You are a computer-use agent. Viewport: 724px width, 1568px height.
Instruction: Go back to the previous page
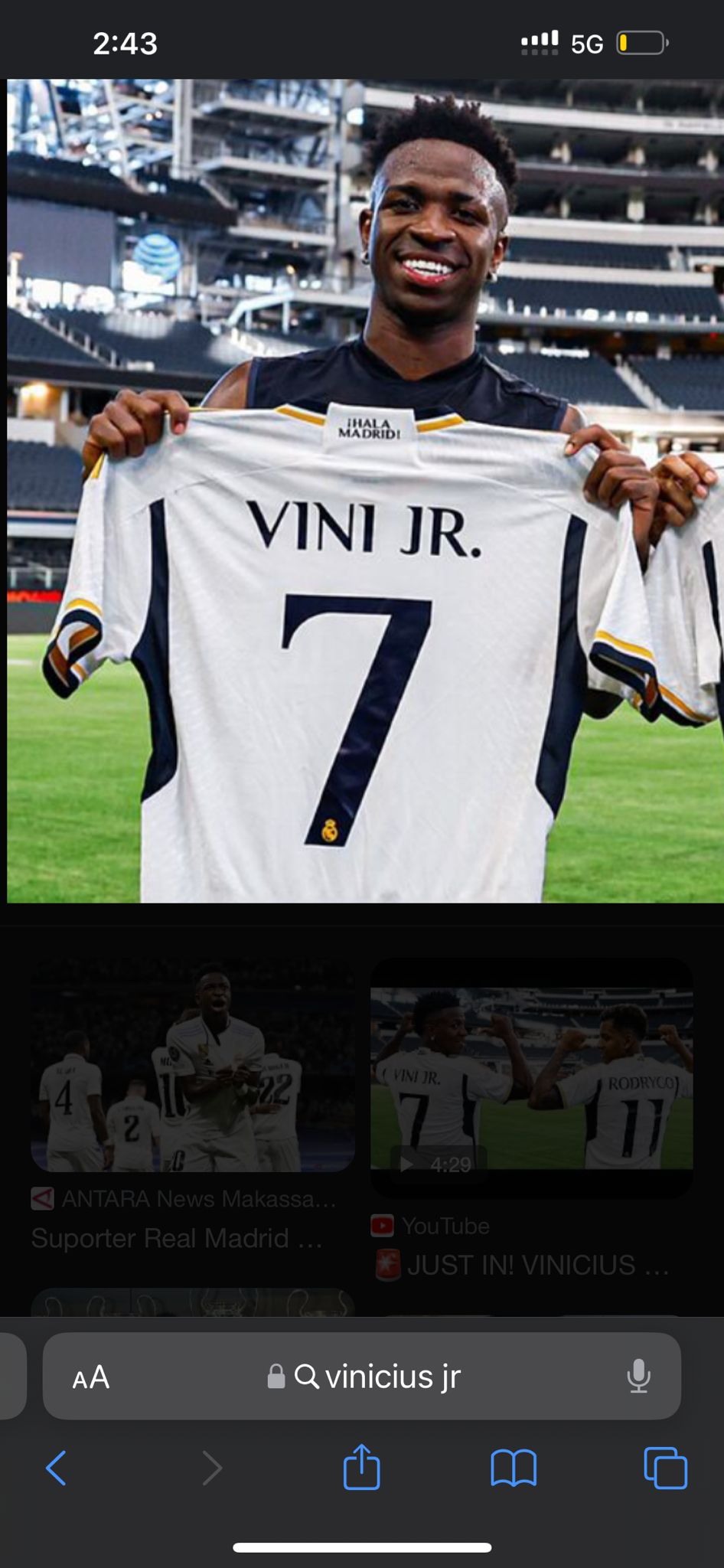point(57,1468)
